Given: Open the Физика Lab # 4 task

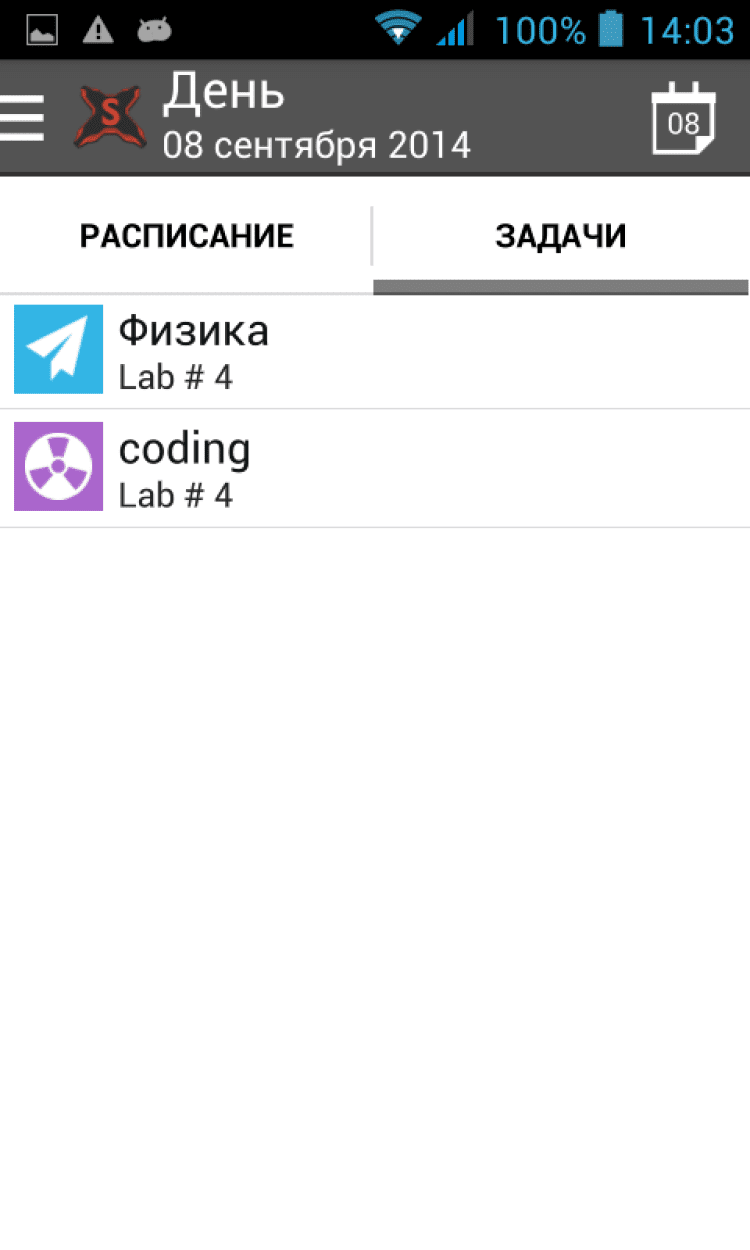Looking at the screenshot, I should 375,350.
